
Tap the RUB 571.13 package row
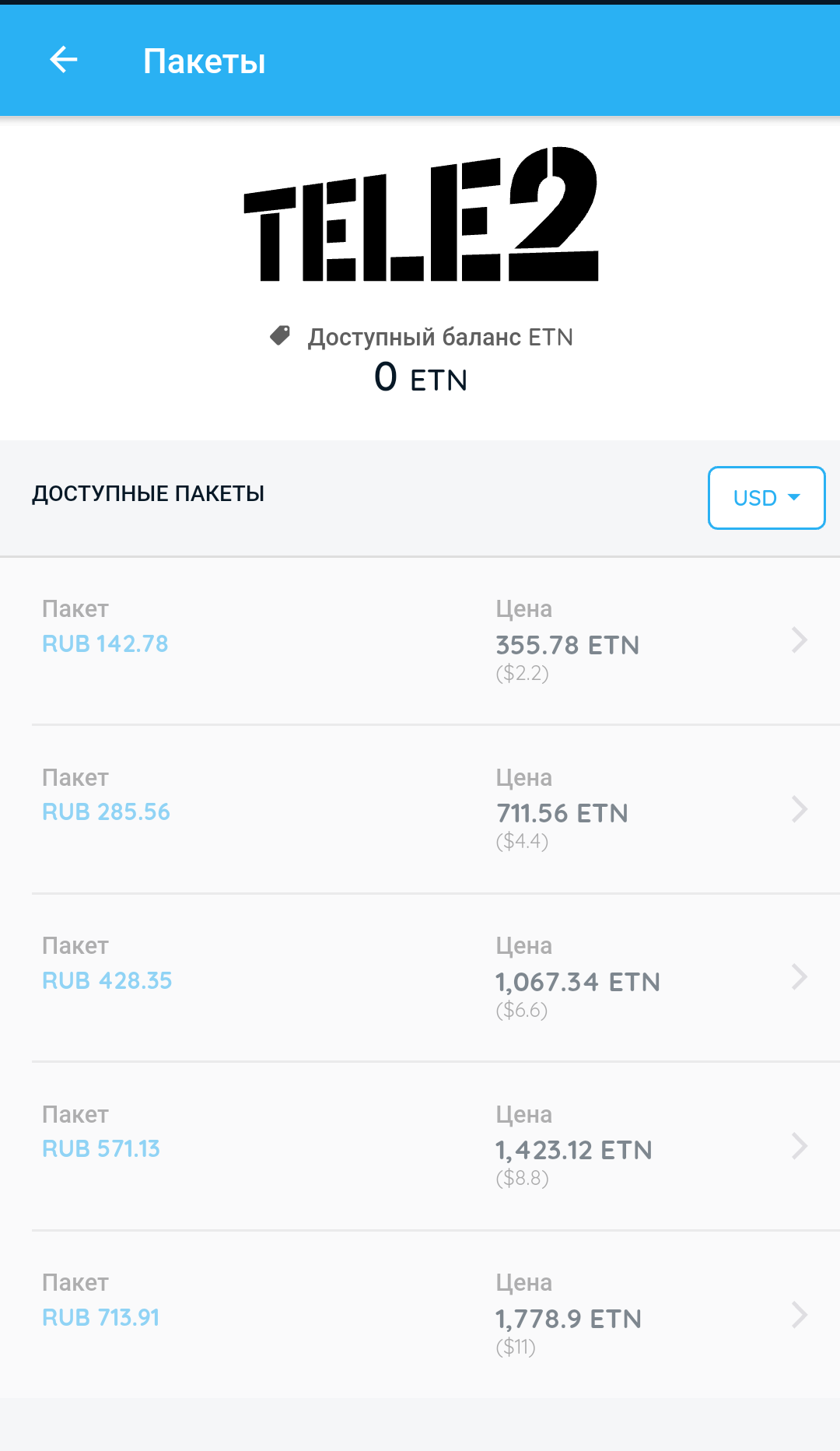[x=420, y=1146]
